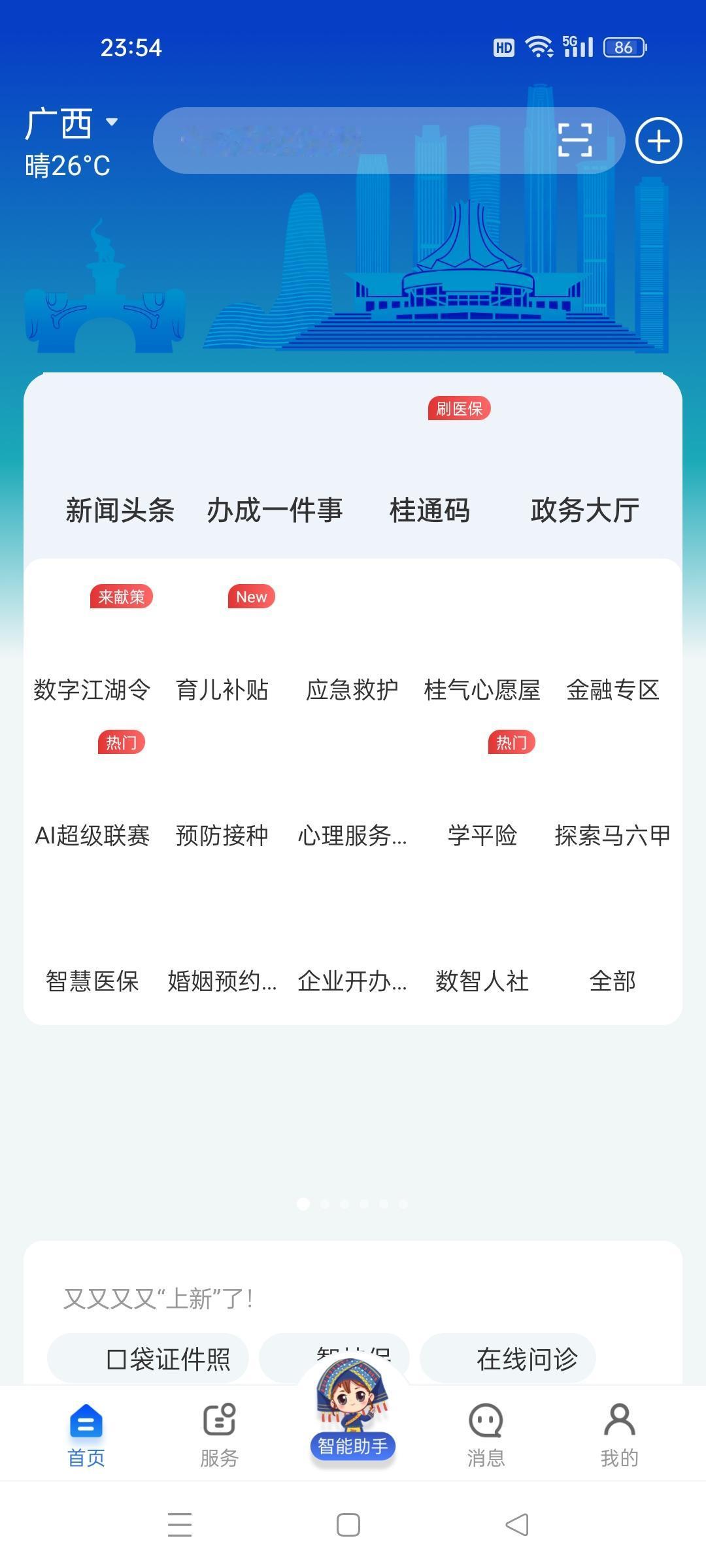This screenshot has height=1568, width=706.
Task: 点击顶部搜索框
Action: tap(353, 140)
